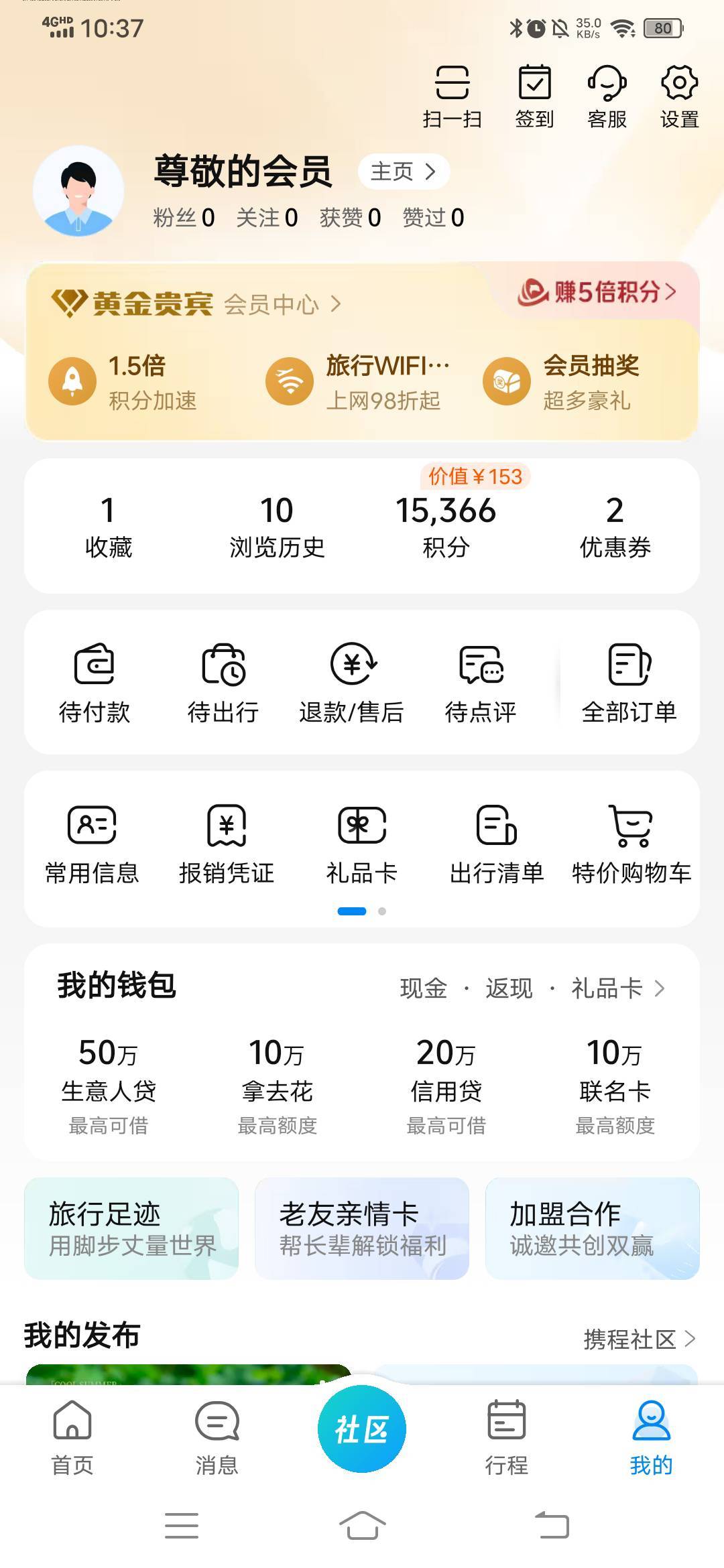Visit 携程社区 community link
The image size is (724, 1568).
639,1339
